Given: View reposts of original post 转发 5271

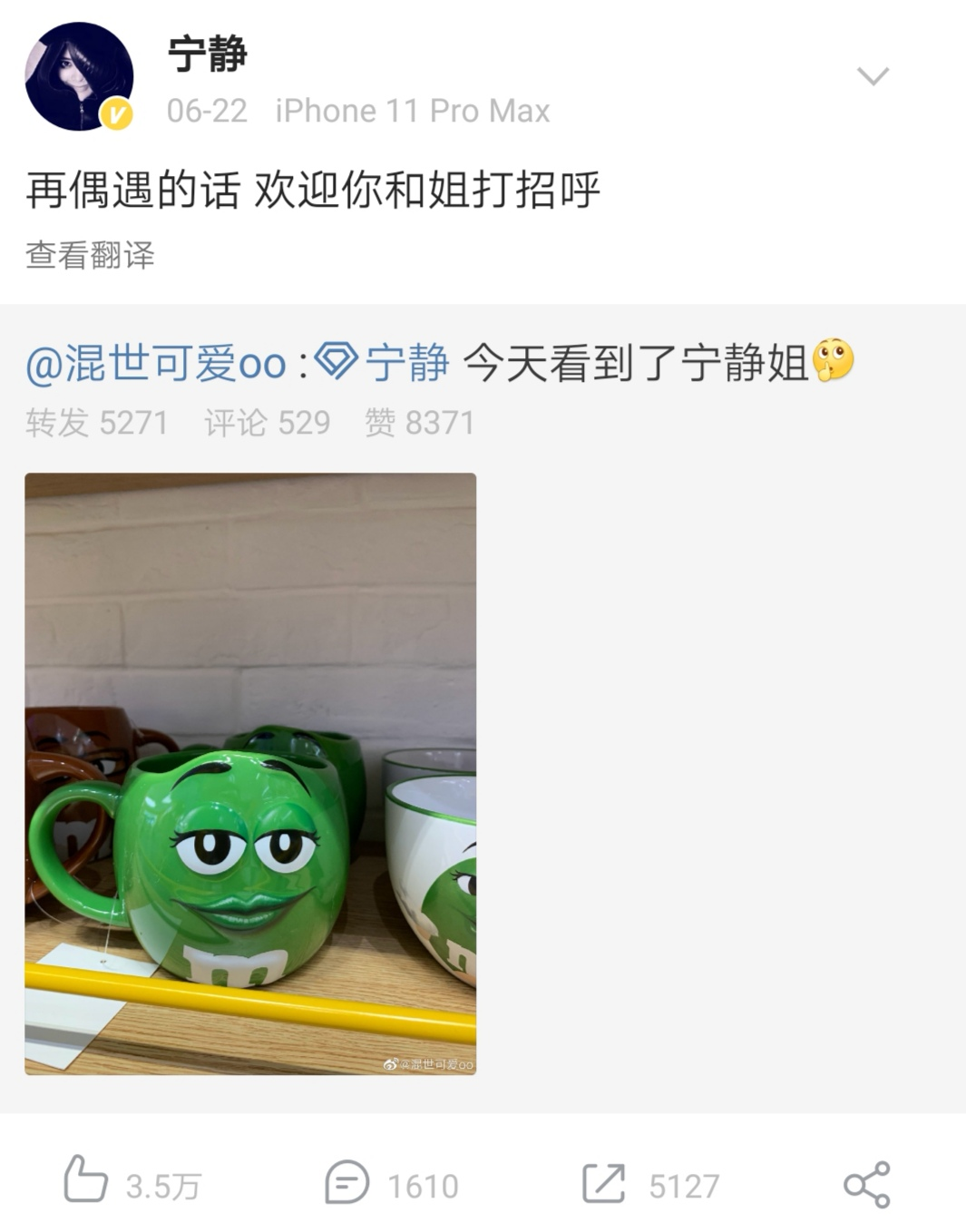Looking at the screenshot, I should pyautogui.click(x=97, y=423).
